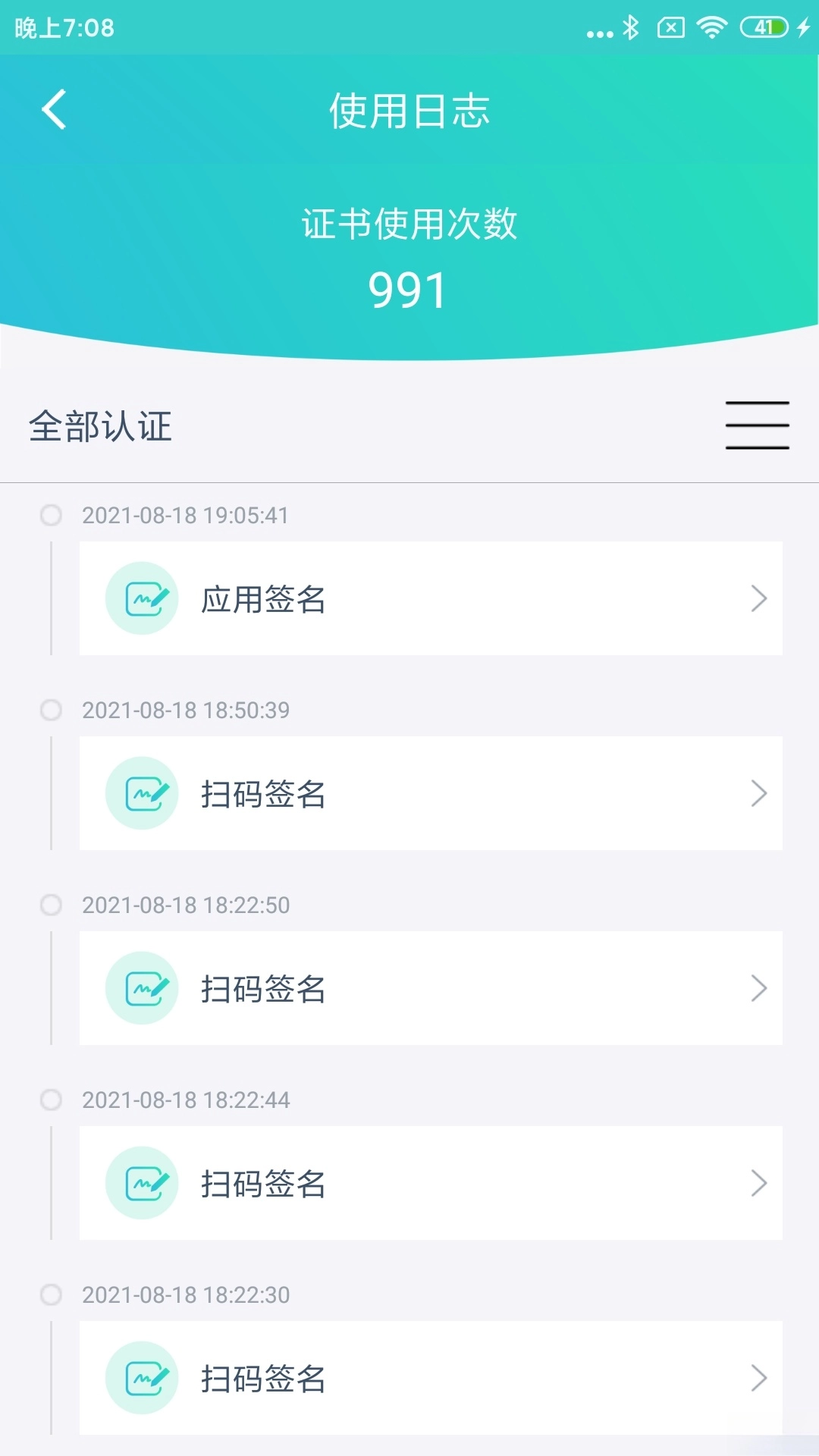Open the 扫码签名 entry from 18:50:39

(x=430, y=793)
